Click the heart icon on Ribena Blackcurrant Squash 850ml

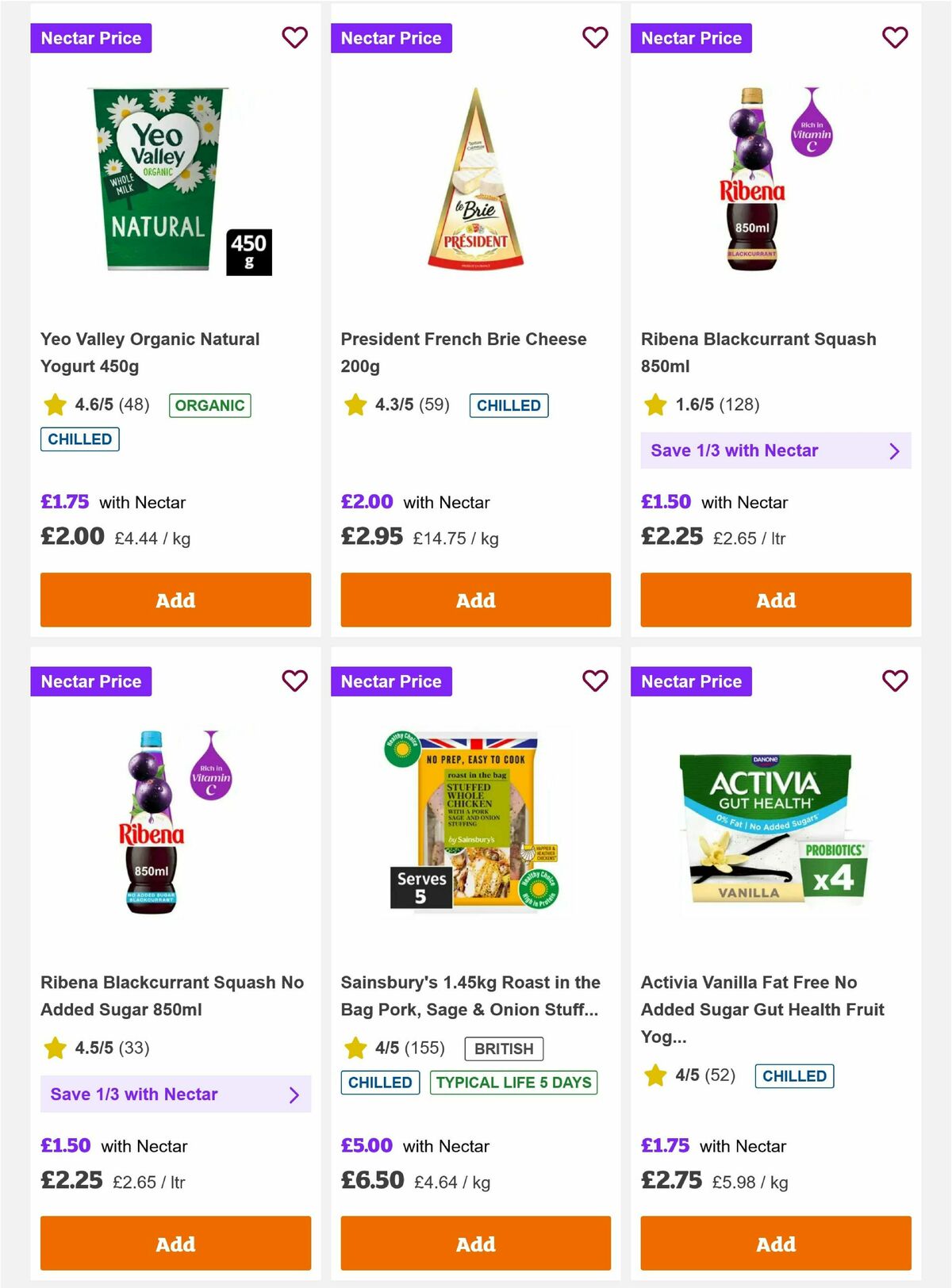[x=894, y=36]
